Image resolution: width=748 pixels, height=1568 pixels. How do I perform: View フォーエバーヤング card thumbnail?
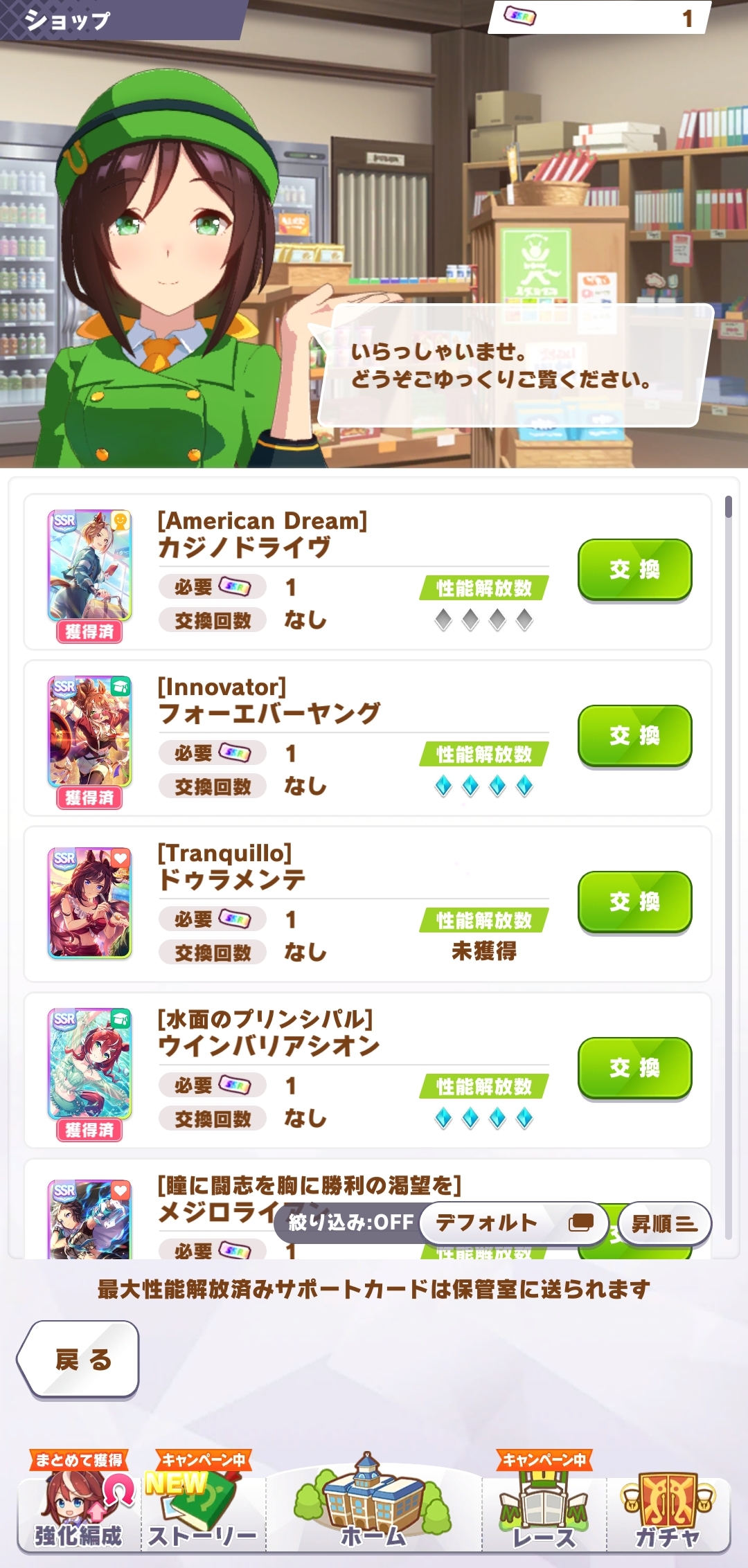pyautogui.click(x=89, y=732)
